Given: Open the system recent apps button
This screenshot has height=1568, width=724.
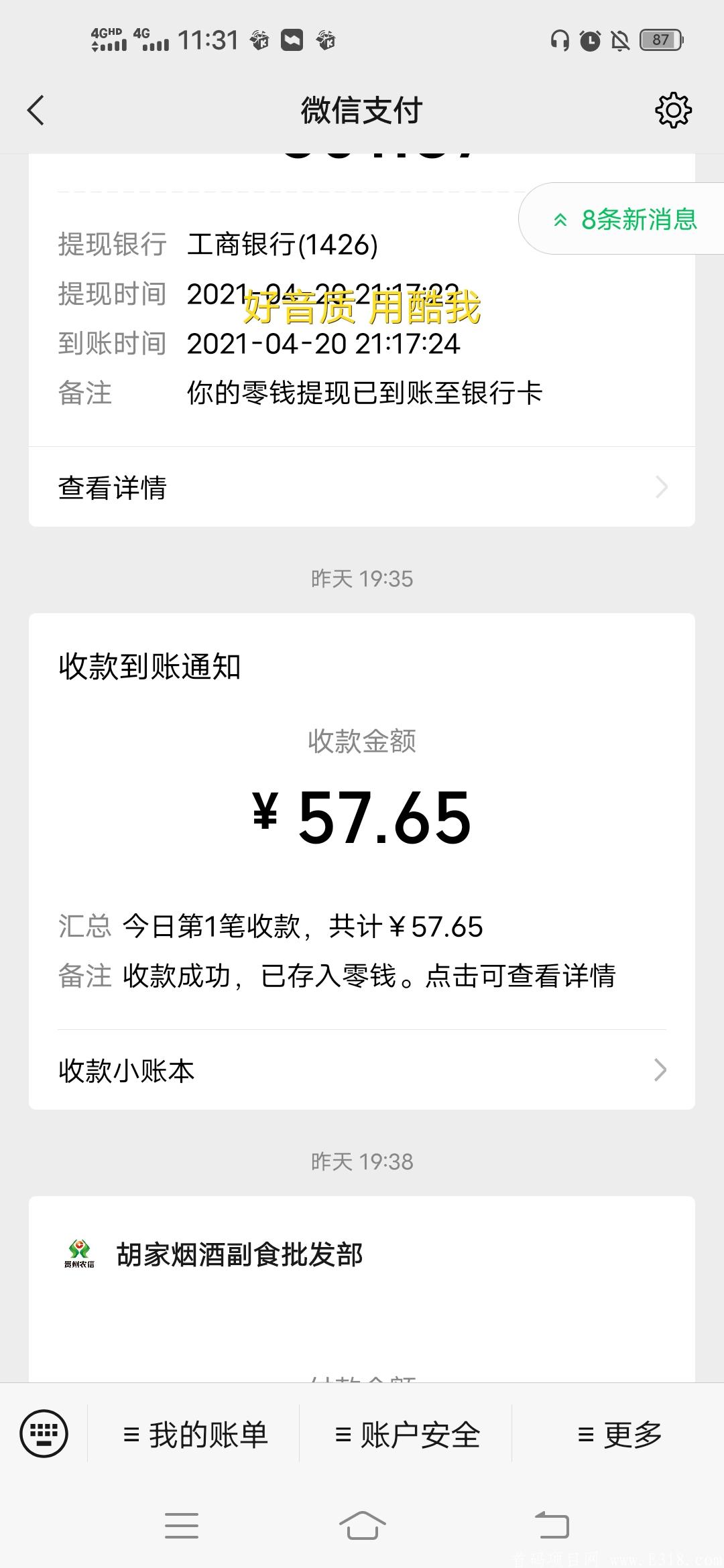Looking at the screenshot, I should [x=182, y=1526].
